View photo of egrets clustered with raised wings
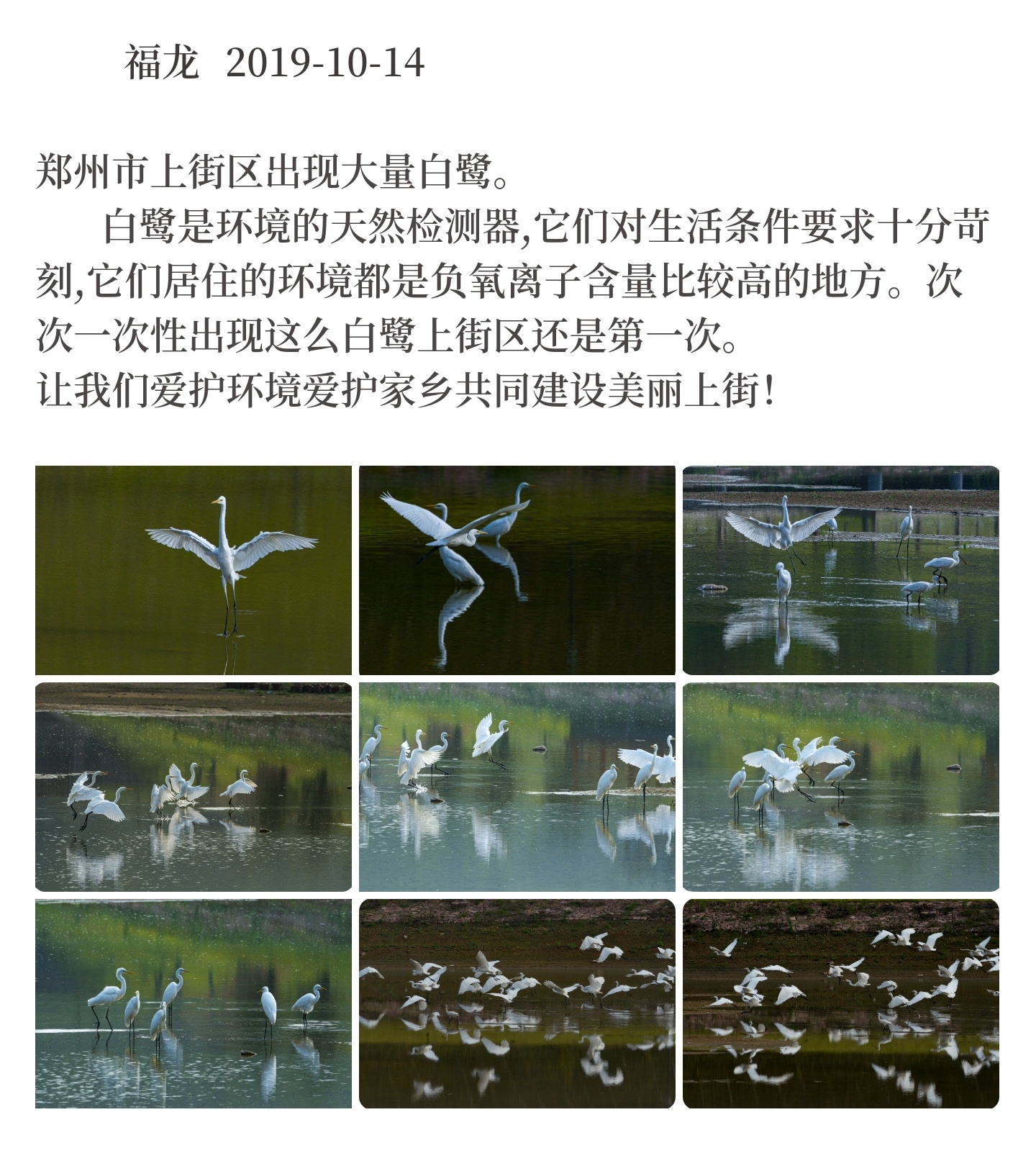Image resolution: width=1036 pixels, height=1166 pixels. (x=840, y=787)
